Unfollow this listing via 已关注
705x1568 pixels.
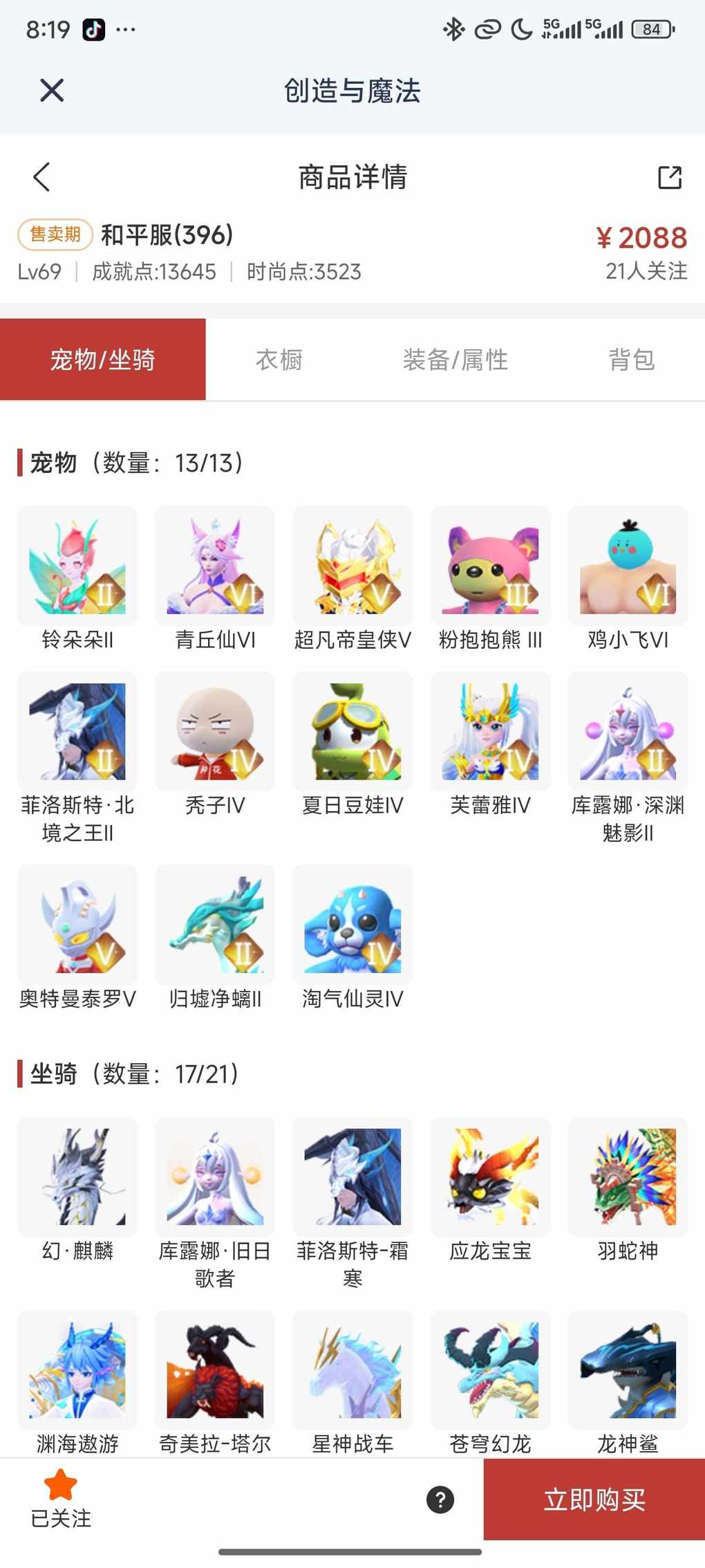(61, 1498)
